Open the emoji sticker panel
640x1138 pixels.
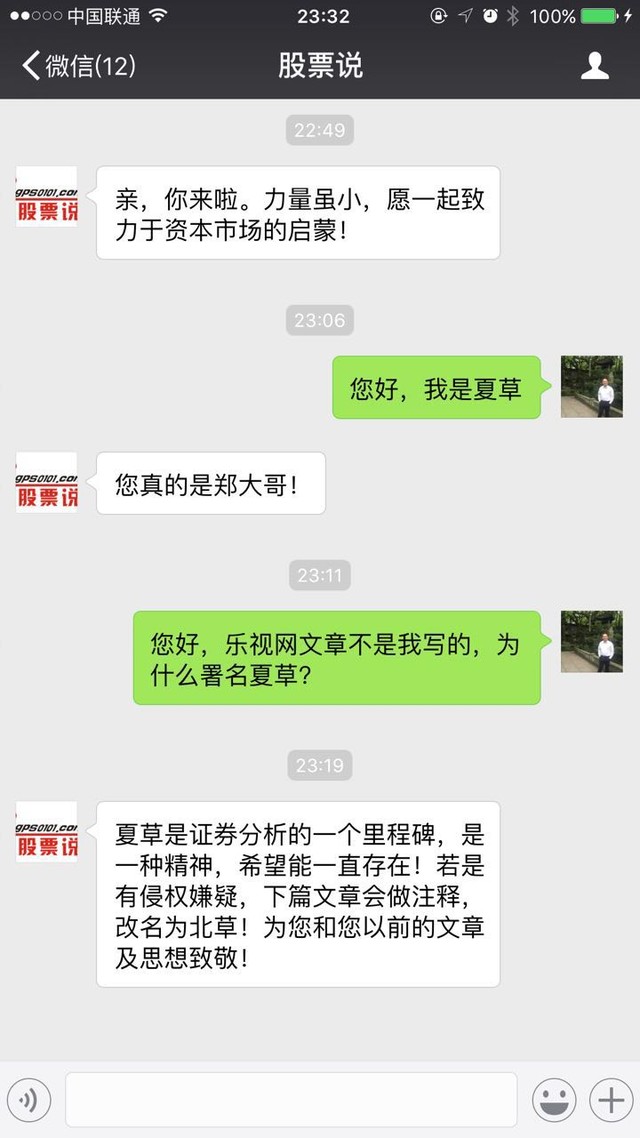click(x=553, y=1100)
